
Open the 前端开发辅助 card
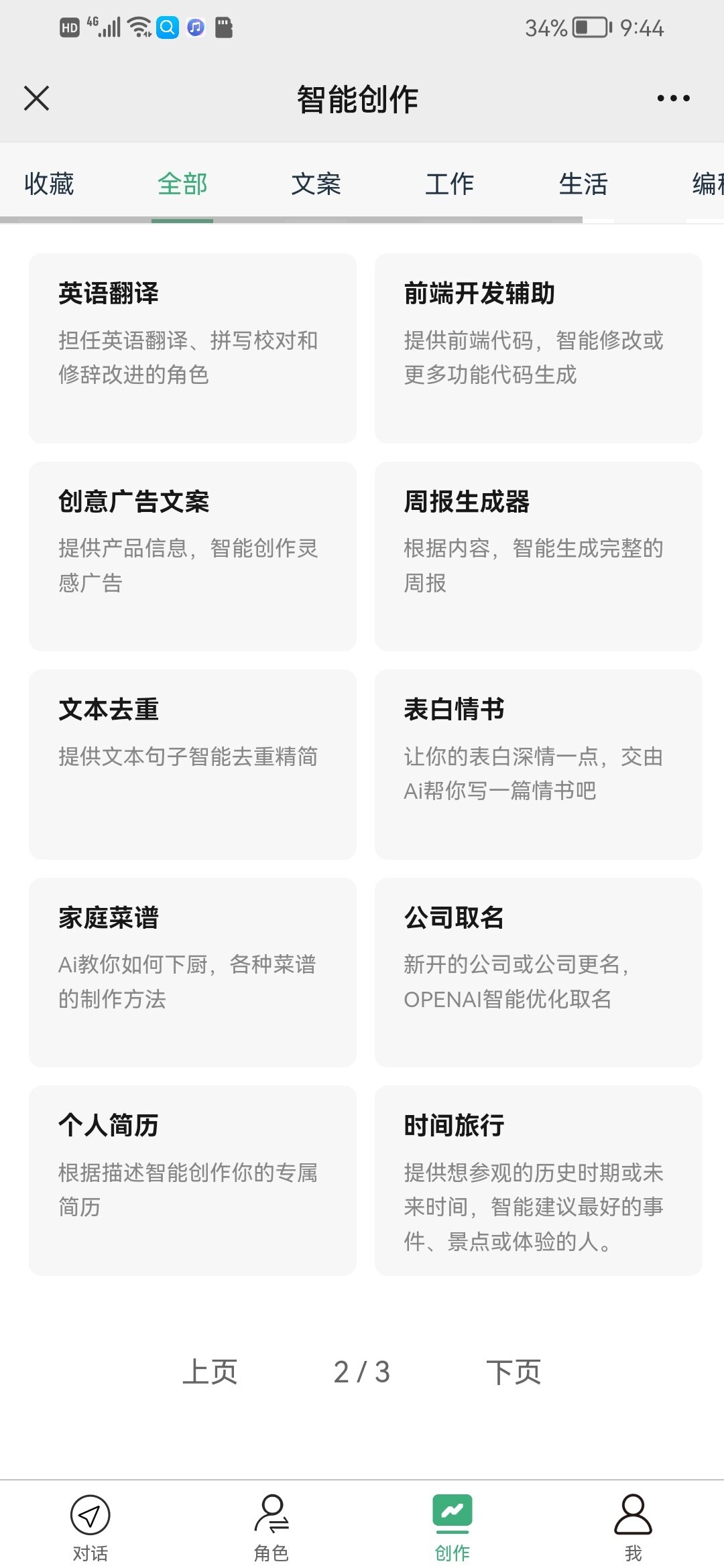[538, 348]
